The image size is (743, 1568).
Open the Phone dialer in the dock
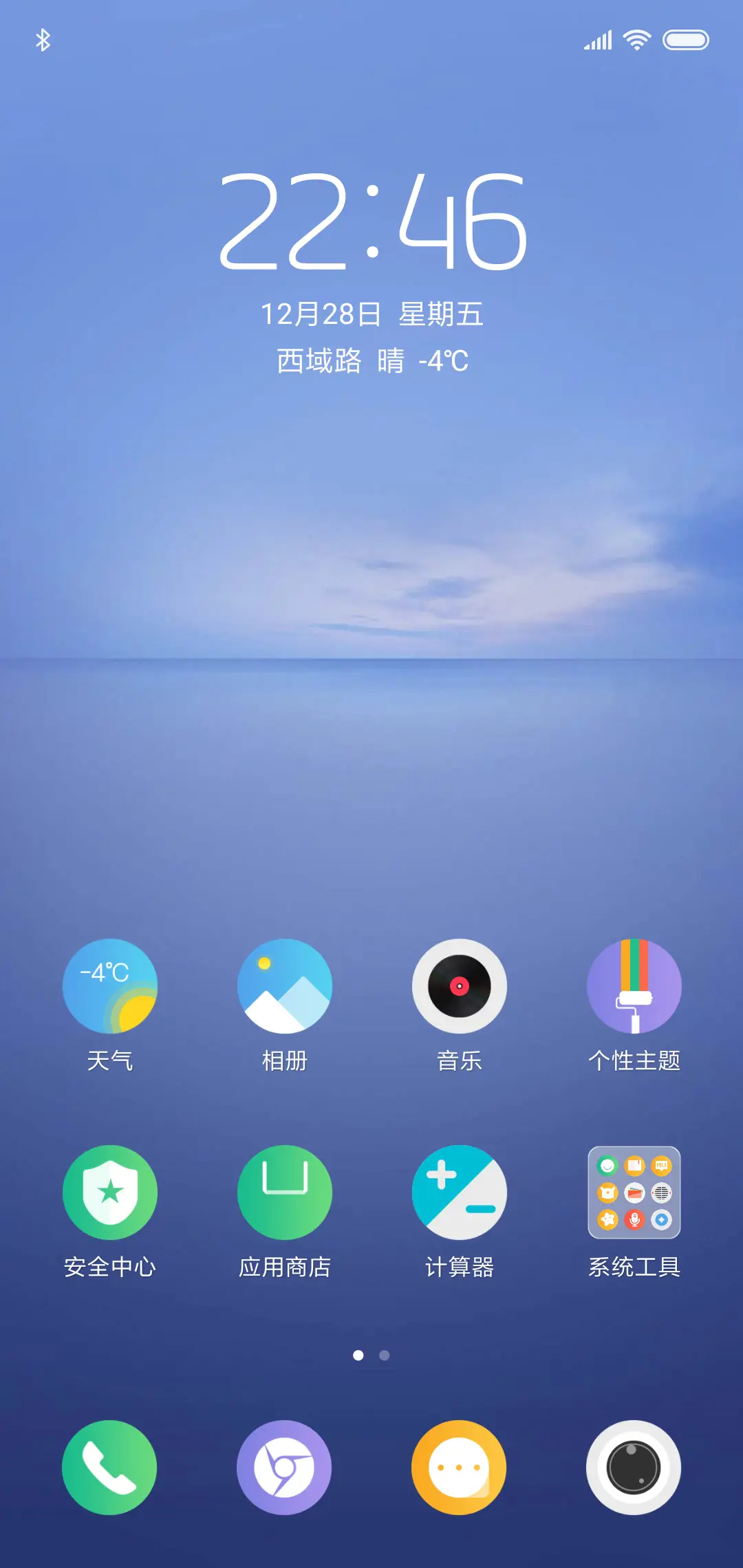tap(110, 1467)
